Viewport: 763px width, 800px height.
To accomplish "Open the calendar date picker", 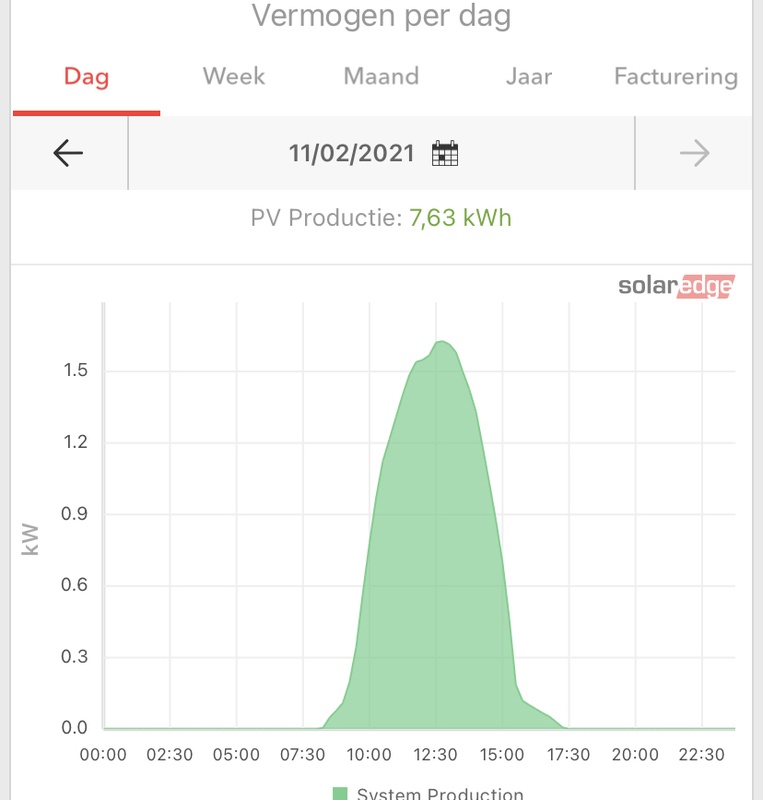I will click(445, 154).
